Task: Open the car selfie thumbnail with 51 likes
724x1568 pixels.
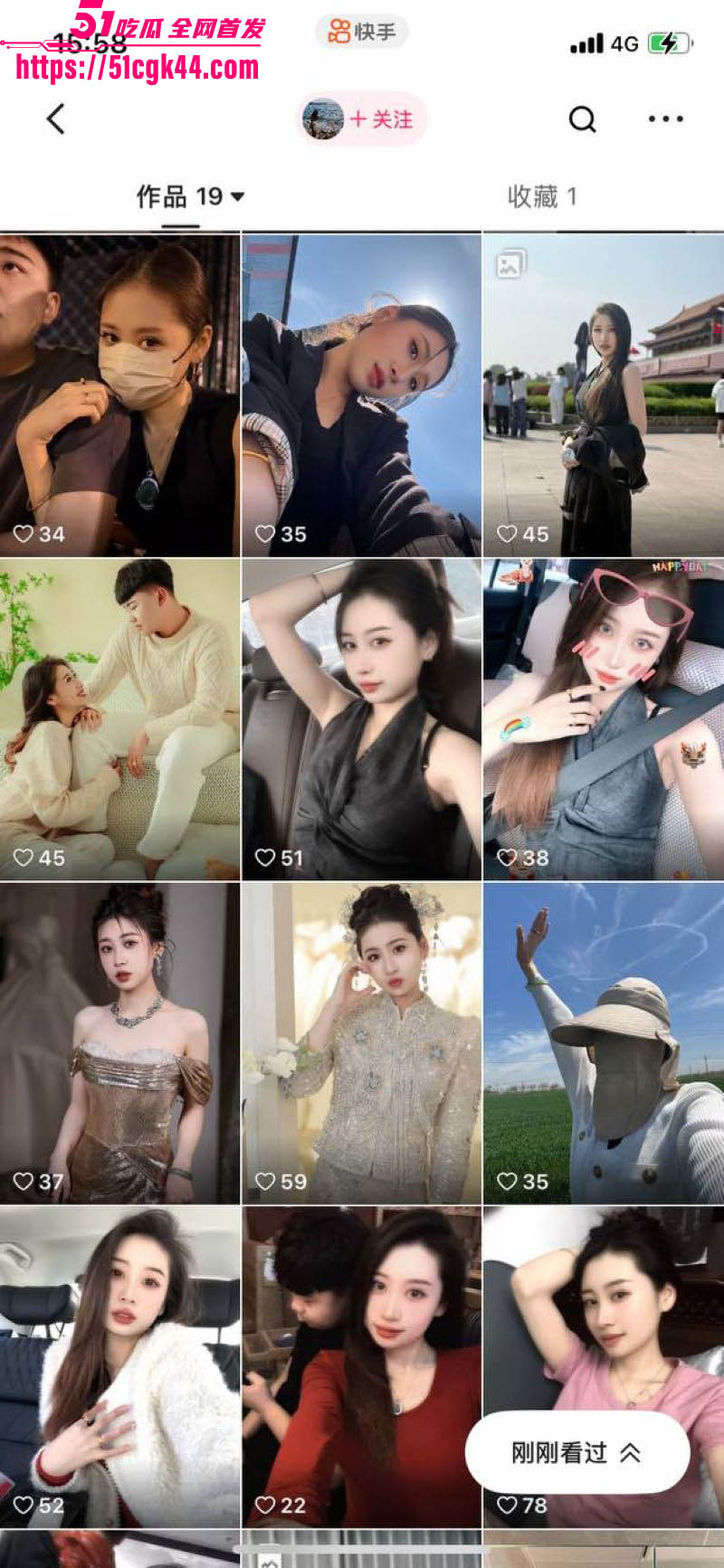Action: click(361, 715)
